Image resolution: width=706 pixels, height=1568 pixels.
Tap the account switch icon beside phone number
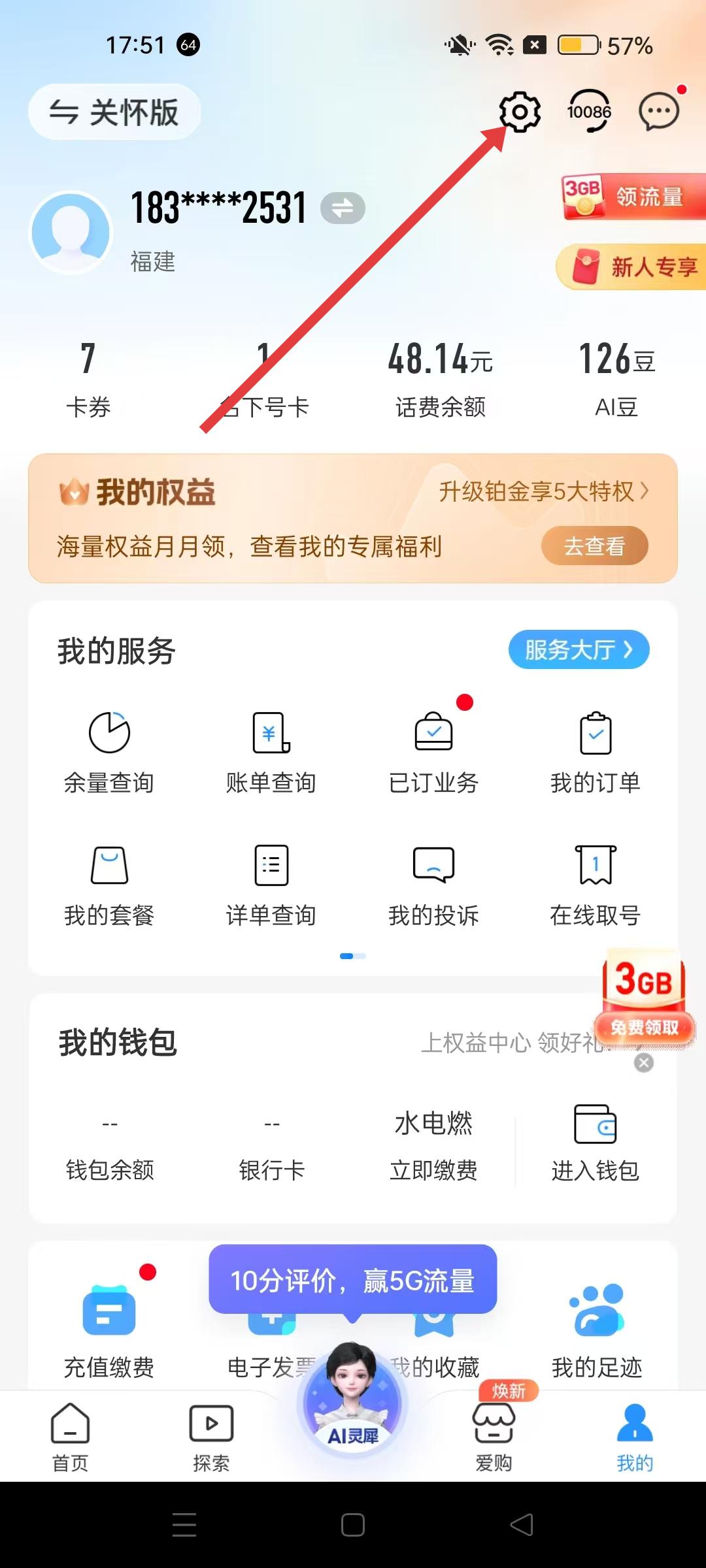[x=343, y=208]
